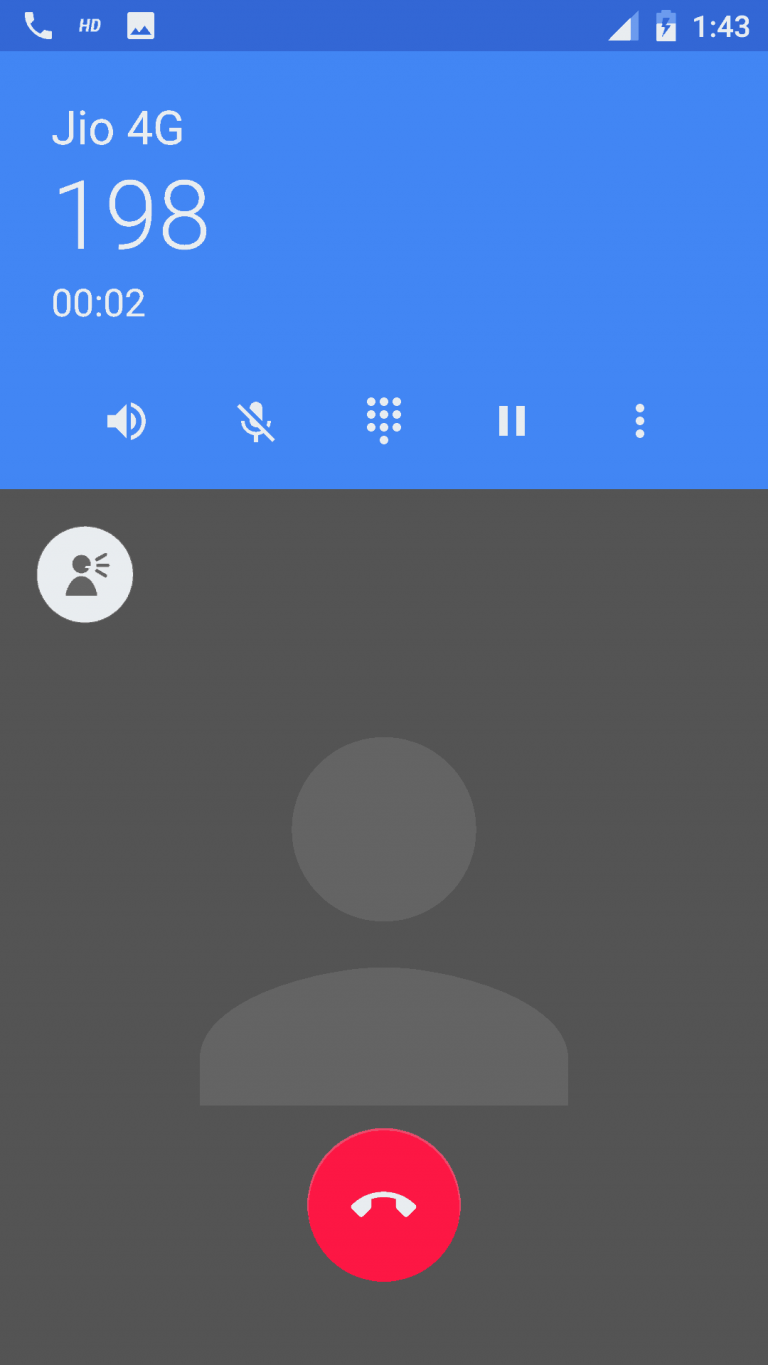This screenshot has width=768, height=1365.
Task: Tap the HD indicator in the status bar
Action: [x=89, y=26]
